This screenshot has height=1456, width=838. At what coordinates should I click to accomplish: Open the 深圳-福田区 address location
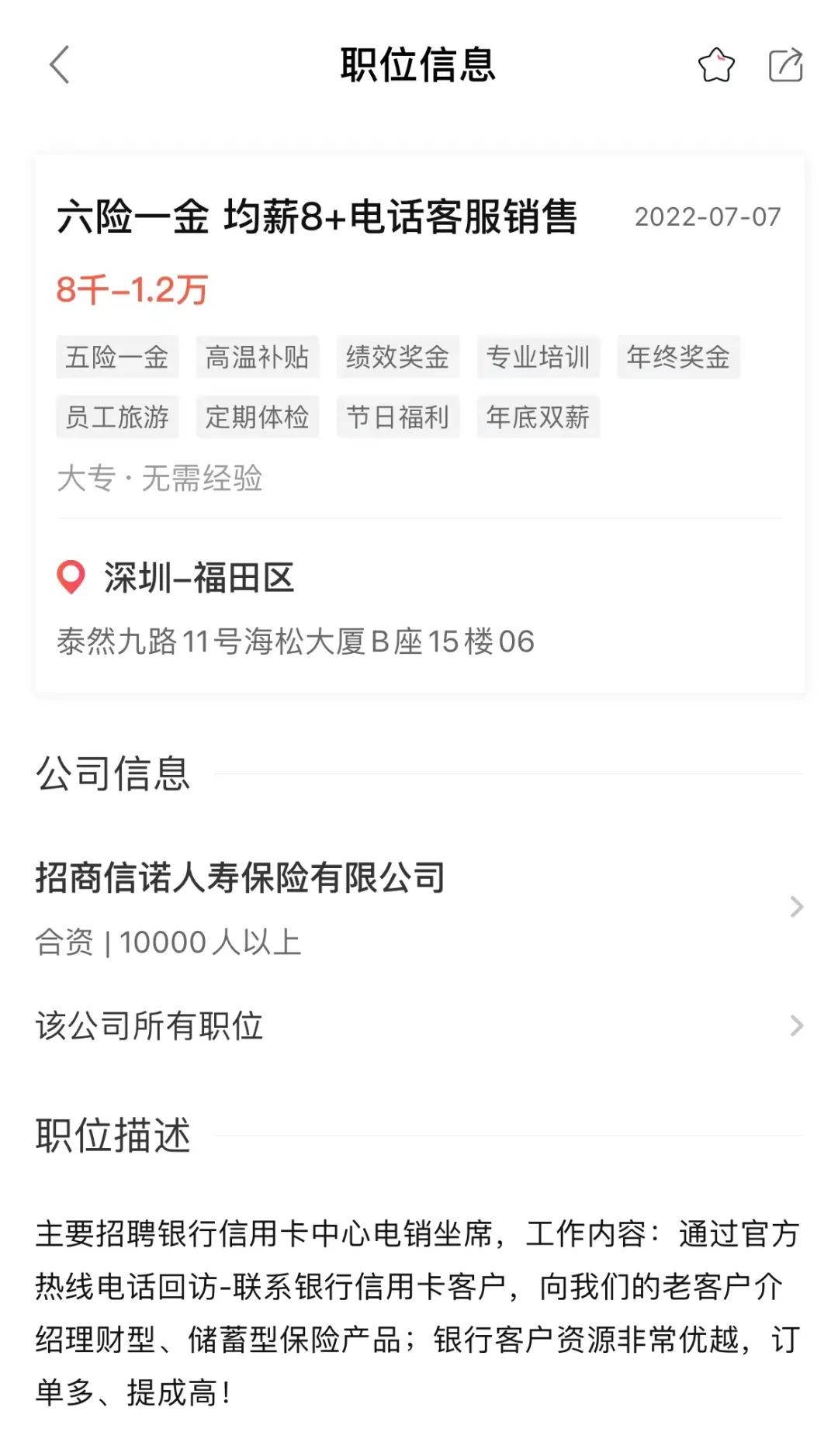pyautogui.click(x=199, y=579)
